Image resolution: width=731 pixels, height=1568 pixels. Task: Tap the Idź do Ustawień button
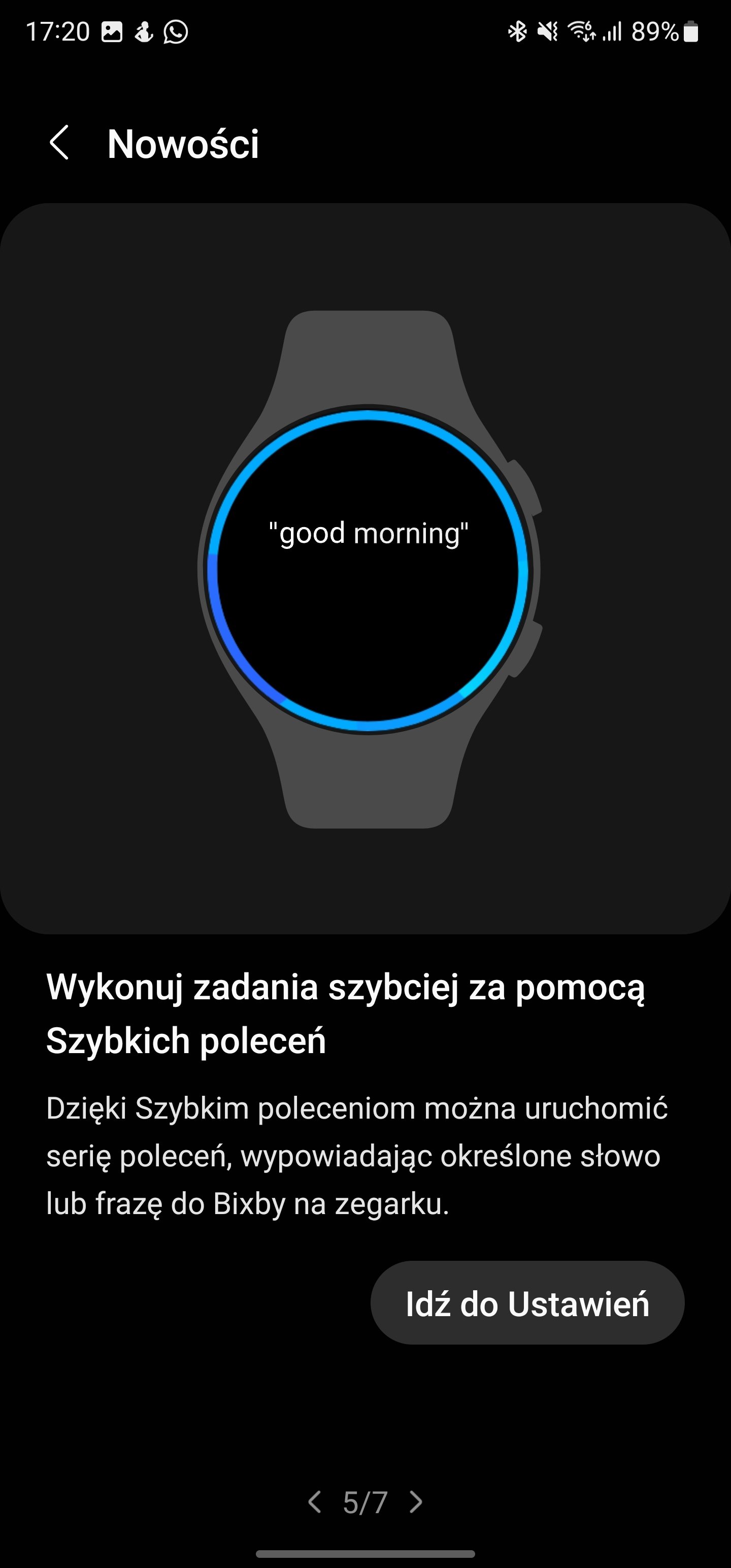tap(527, 1303)
